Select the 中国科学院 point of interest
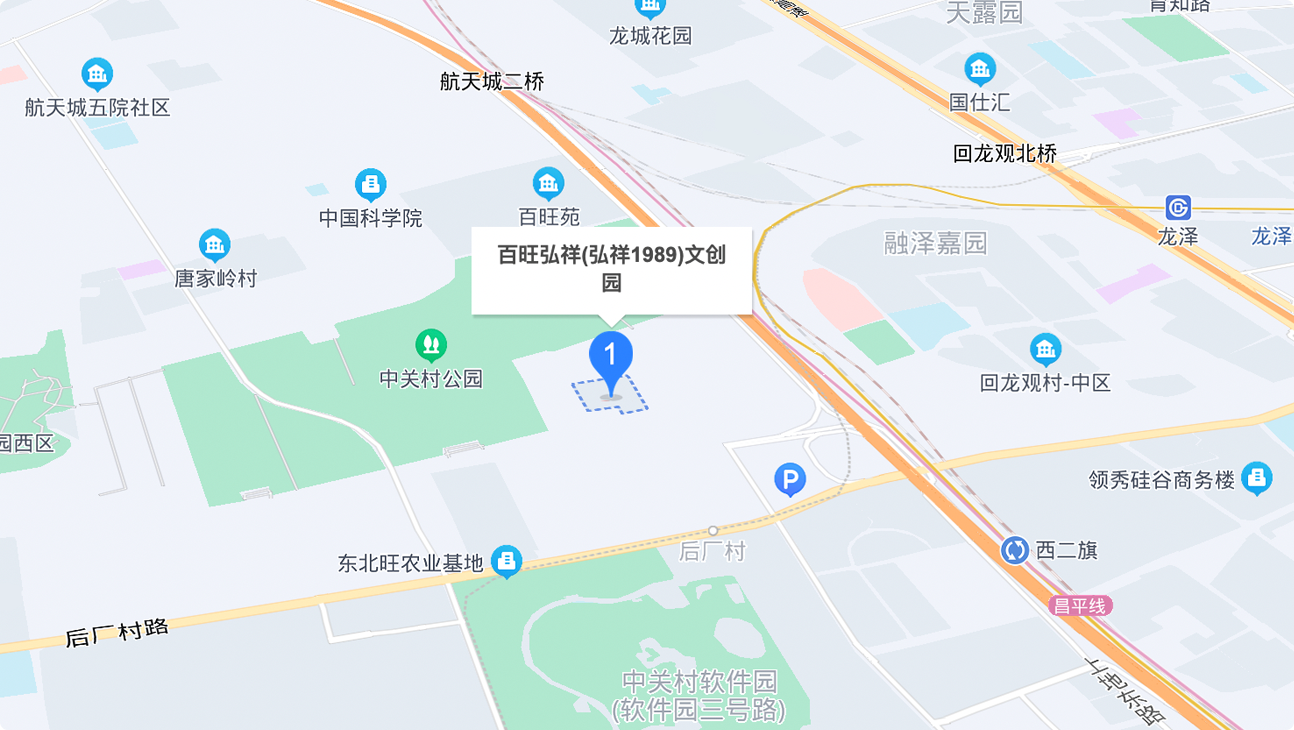1294x730 pixels. pyautogui.click(x=371, y=185)
